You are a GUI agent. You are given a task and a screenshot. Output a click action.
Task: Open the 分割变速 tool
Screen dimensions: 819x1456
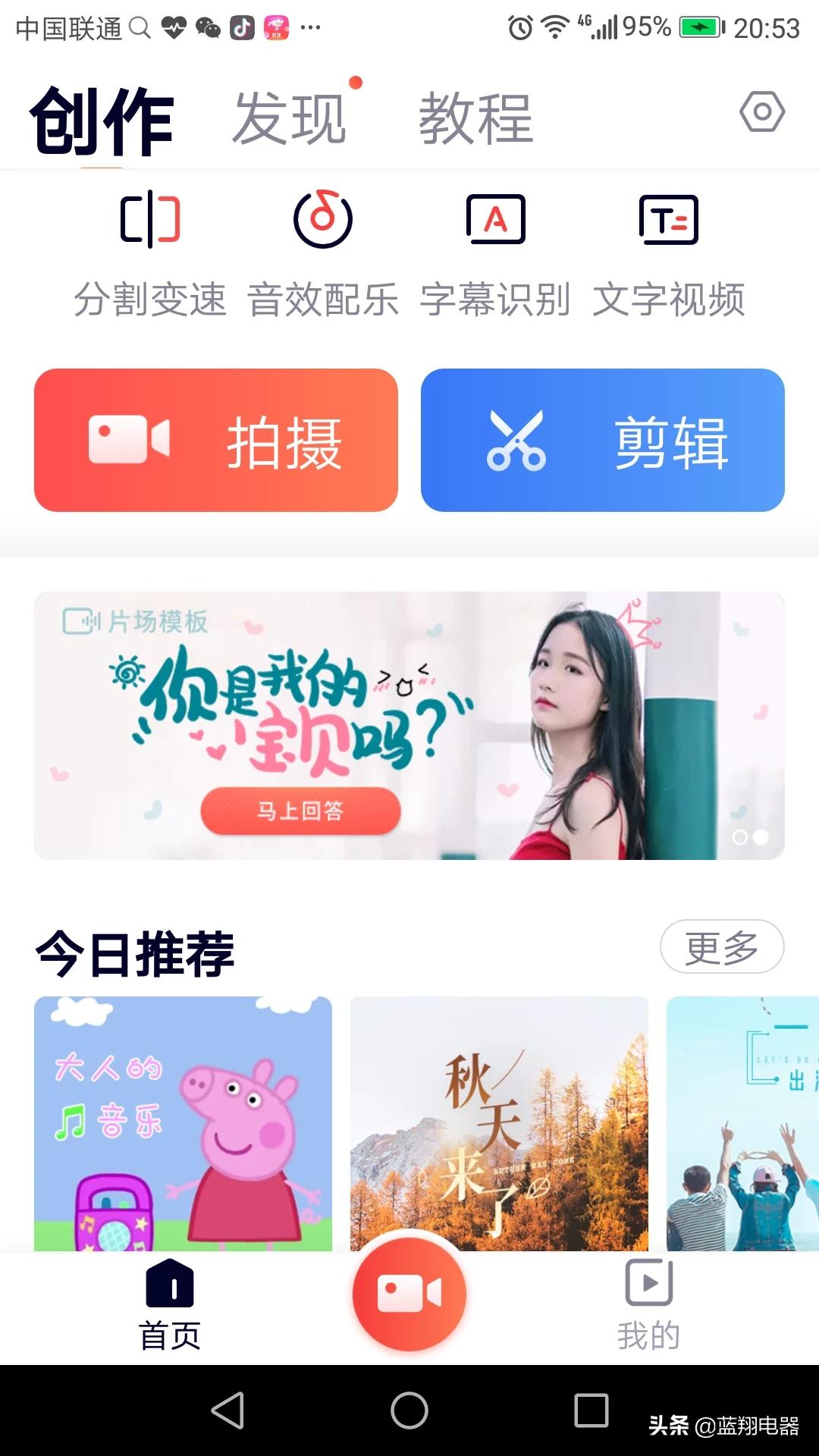pyautogui.click(x=150, y=255)
